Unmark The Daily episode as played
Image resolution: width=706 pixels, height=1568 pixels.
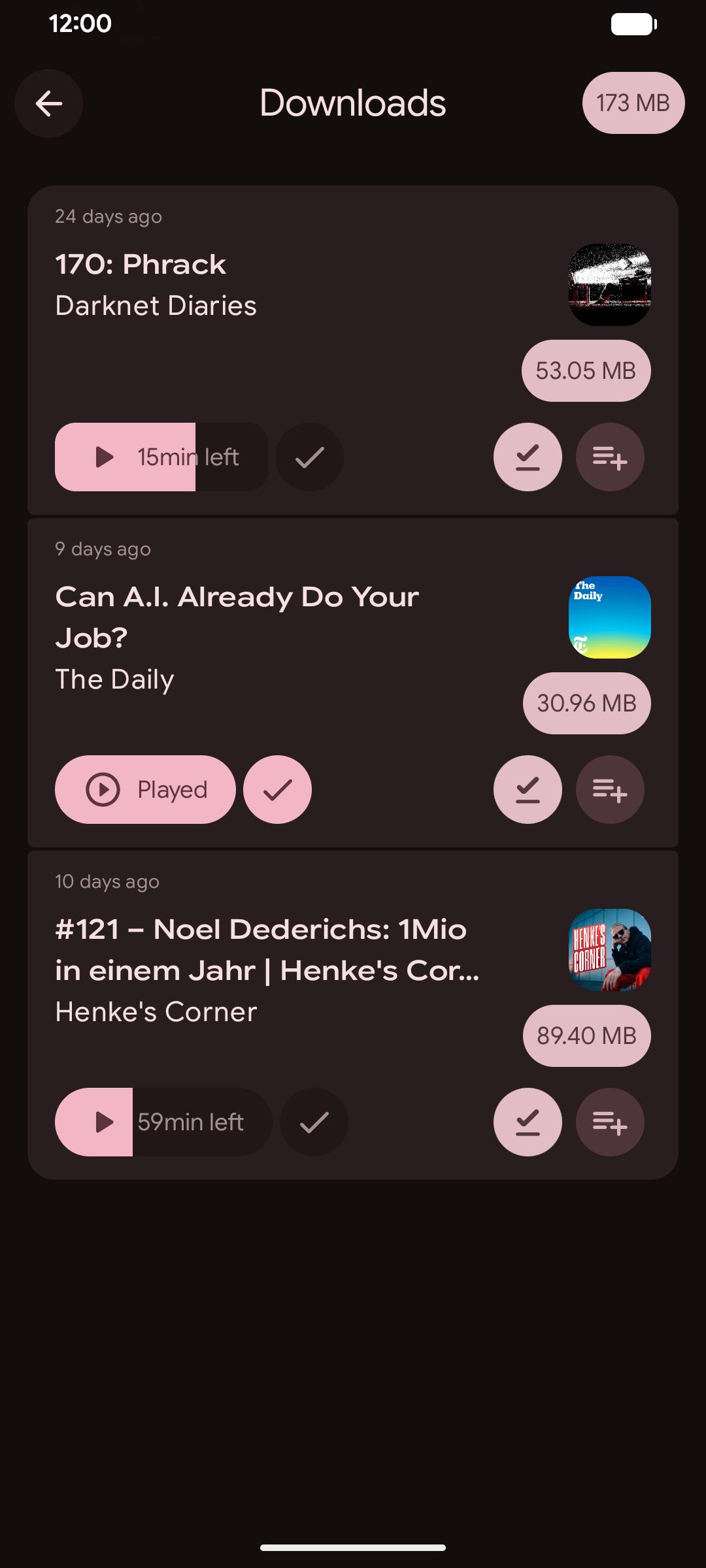[x=277, y=789]
